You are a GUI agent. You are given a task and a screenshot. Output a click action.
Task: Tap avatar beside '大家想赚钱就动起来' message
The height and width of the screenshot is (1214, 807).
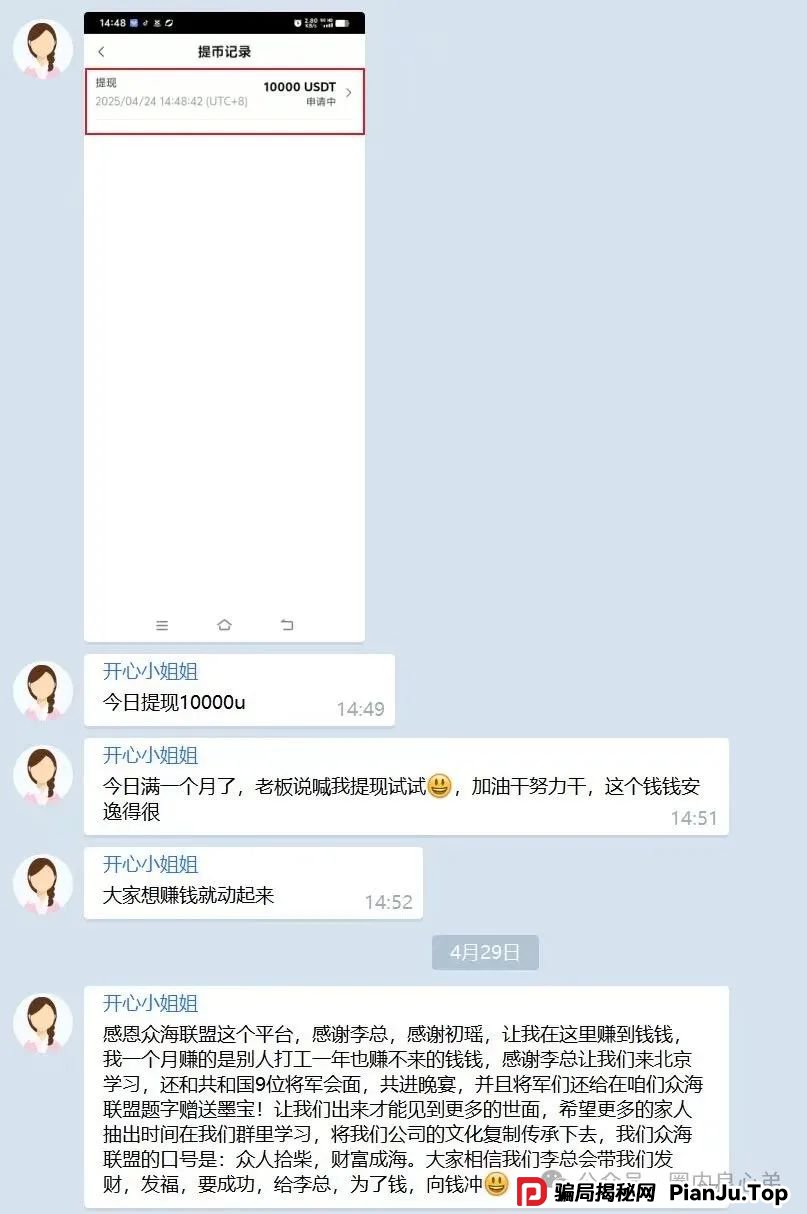click(x=42, y=884)
